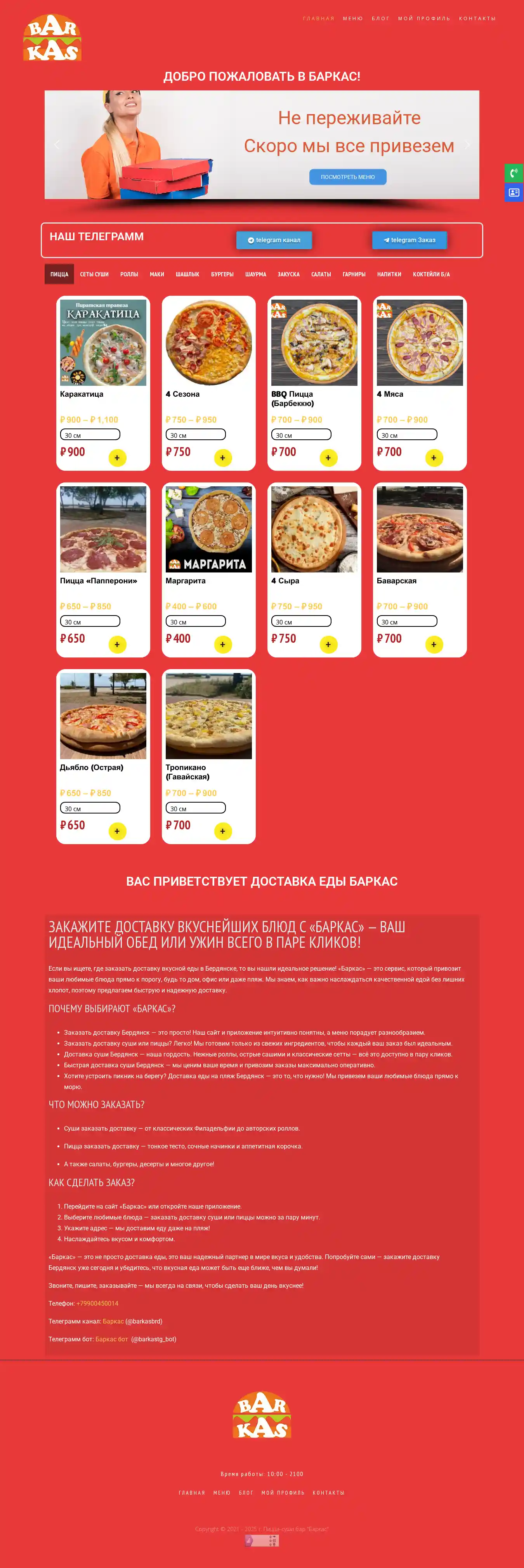The image size is (524, 1568).
Task: Open МОЙ ПРОФИЛЬ in the header
Action: [x=424, y=18]
